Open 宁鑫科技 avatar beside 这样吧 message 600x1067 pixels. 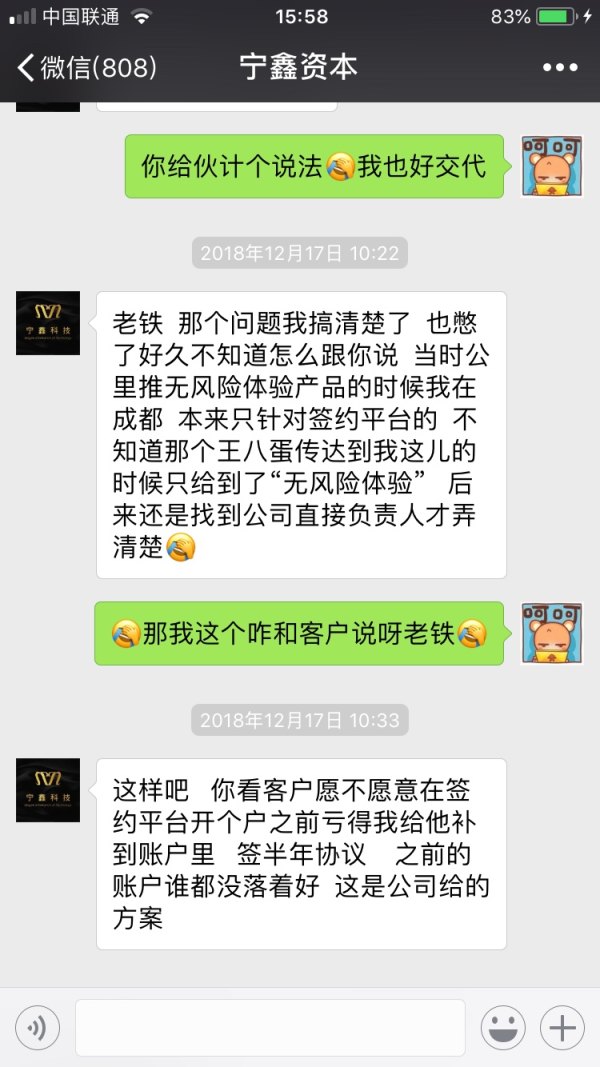pyautogui.click(x=48, y=790)
